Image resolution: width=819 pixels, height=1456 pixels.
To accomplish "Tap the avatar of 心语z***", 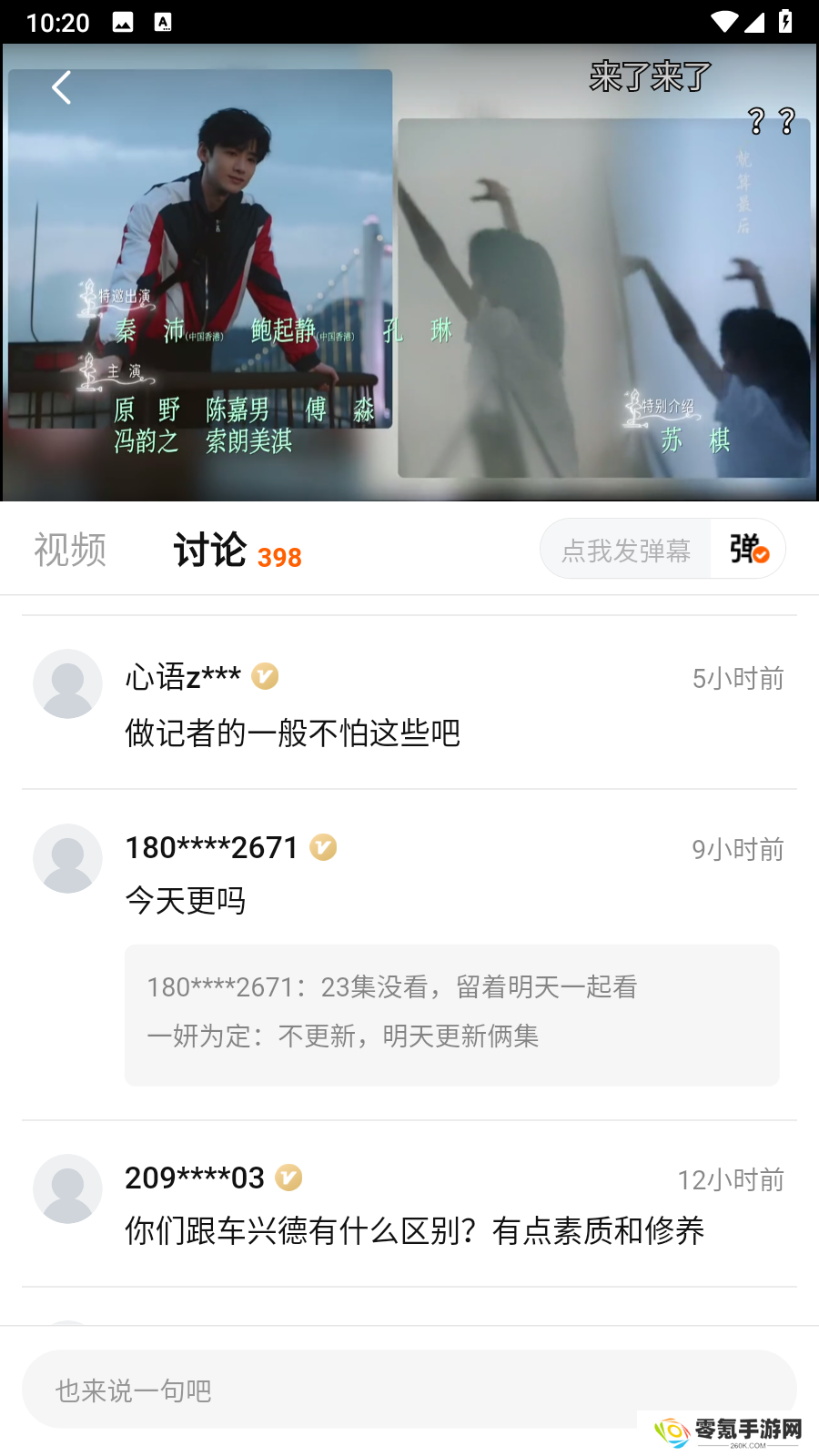I will [67, 683].
